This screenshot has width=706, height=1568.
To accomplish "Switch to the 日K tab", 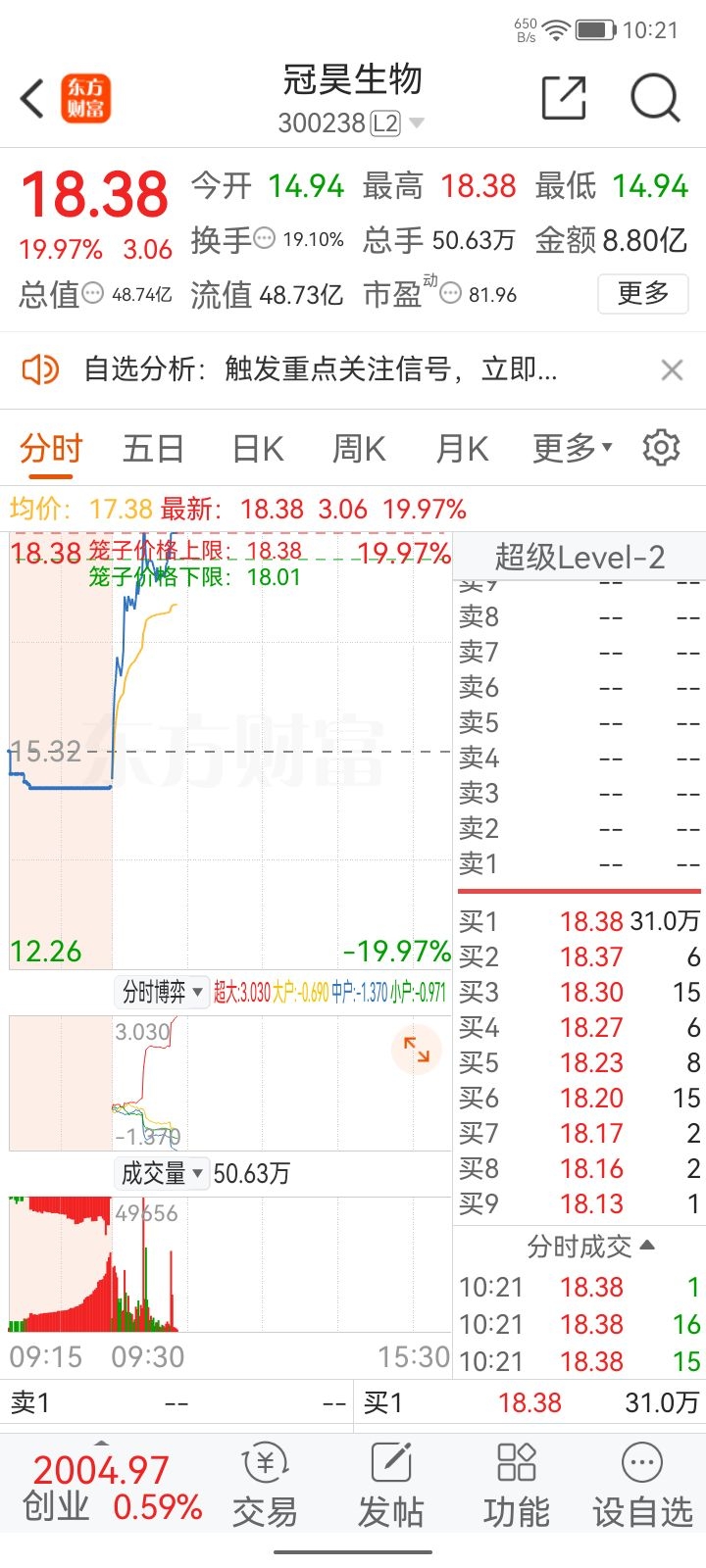I will point(255,448).
